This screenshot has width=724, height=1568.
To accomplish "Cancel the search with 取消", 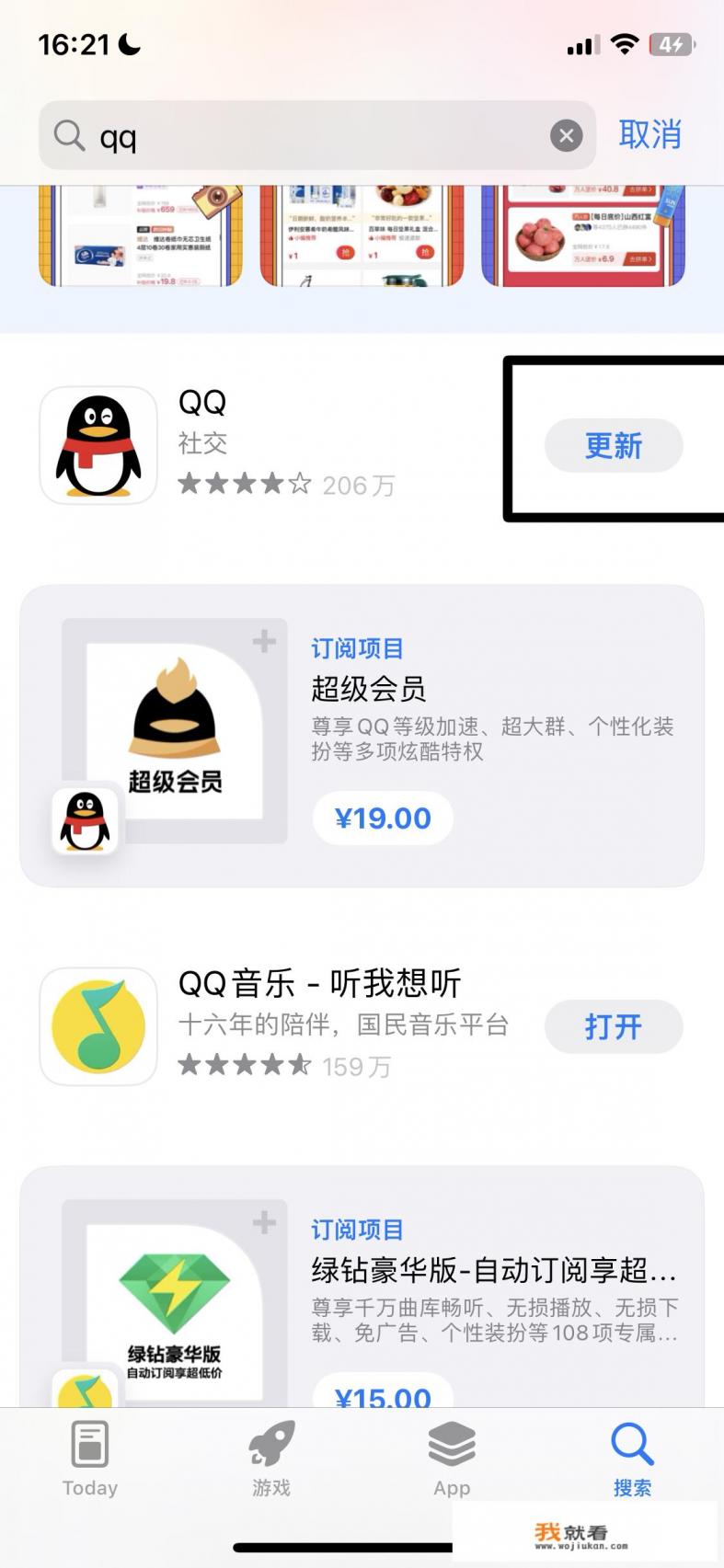I will (x=651, y=135).
